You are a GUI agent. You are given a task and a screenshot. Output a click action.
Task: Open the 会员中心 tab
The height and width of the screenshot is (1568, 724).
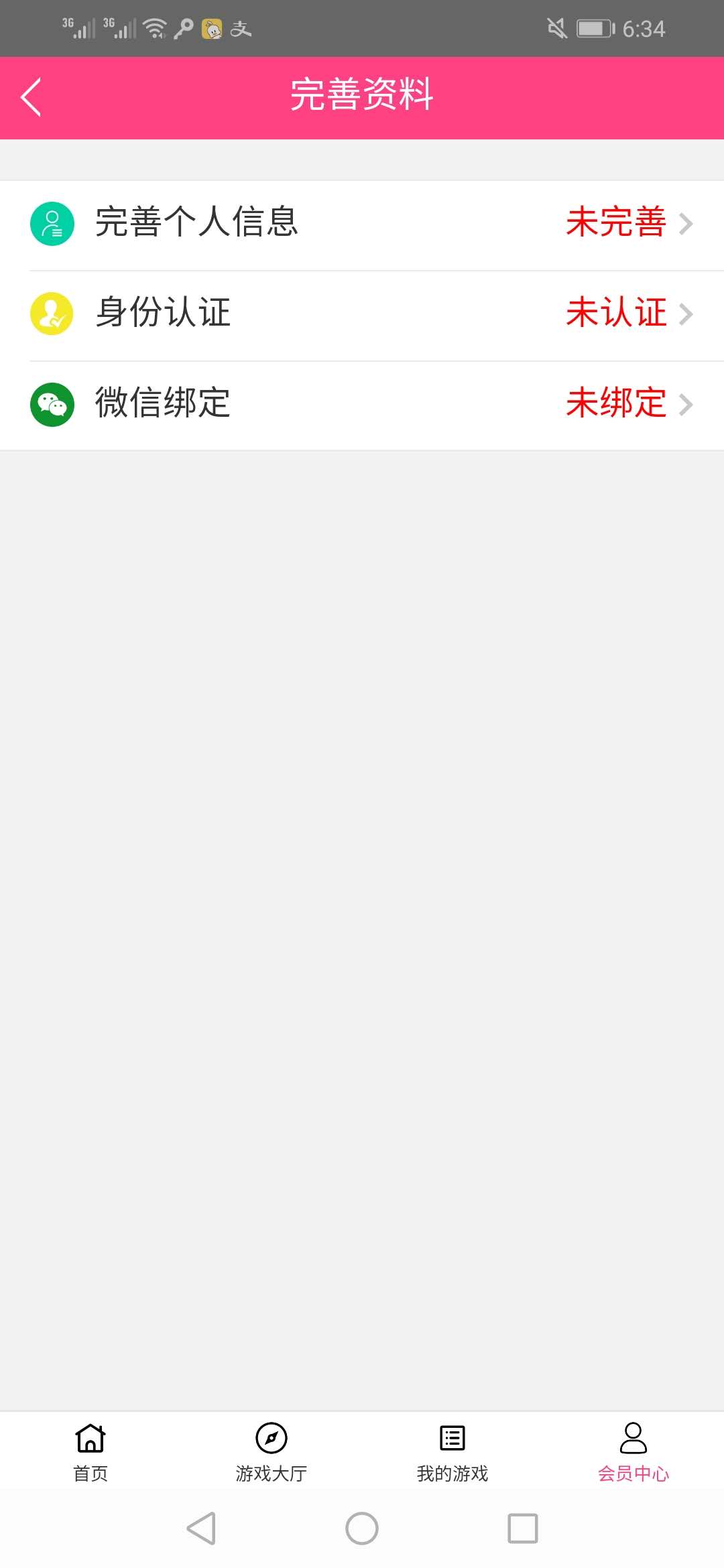633,1452
